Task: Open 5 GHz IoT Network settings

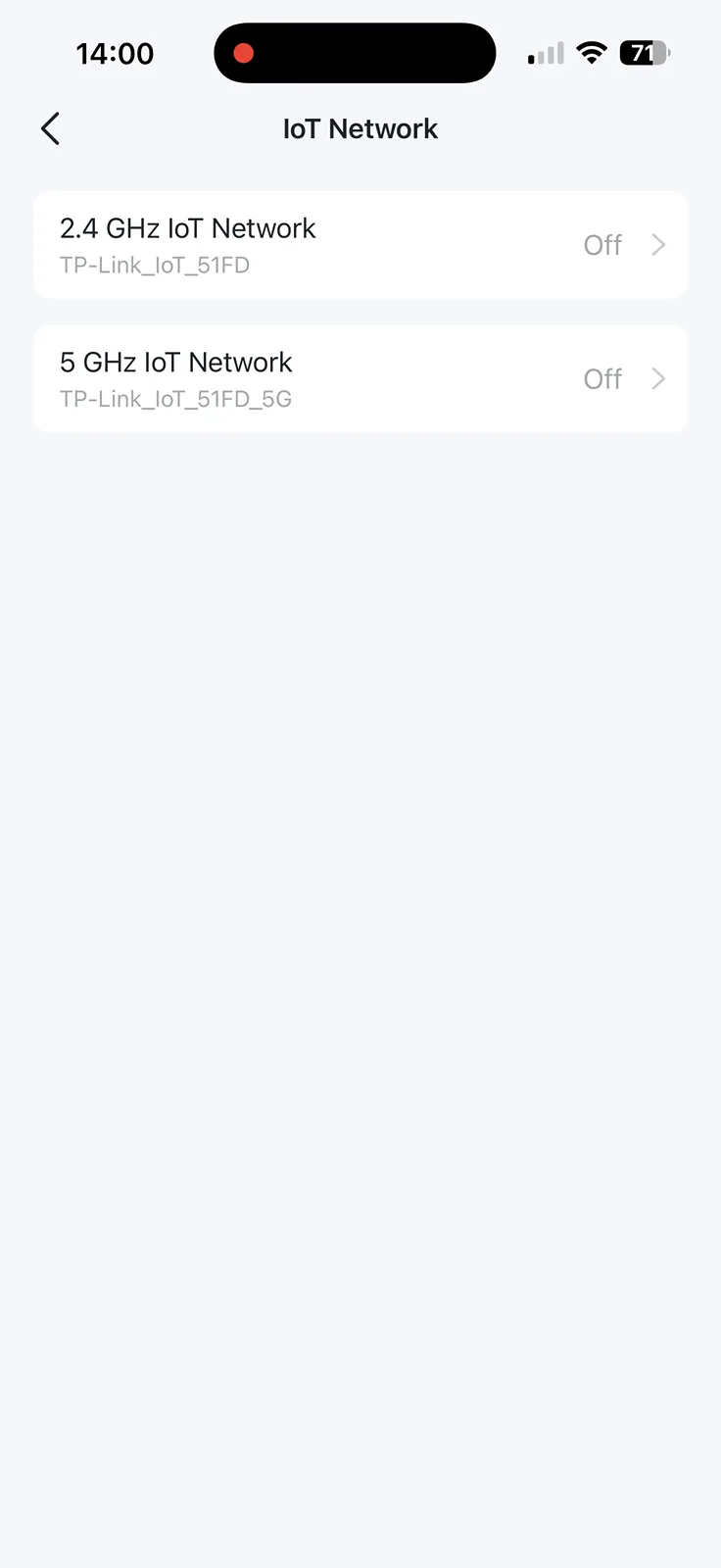Action: [360, 379]
